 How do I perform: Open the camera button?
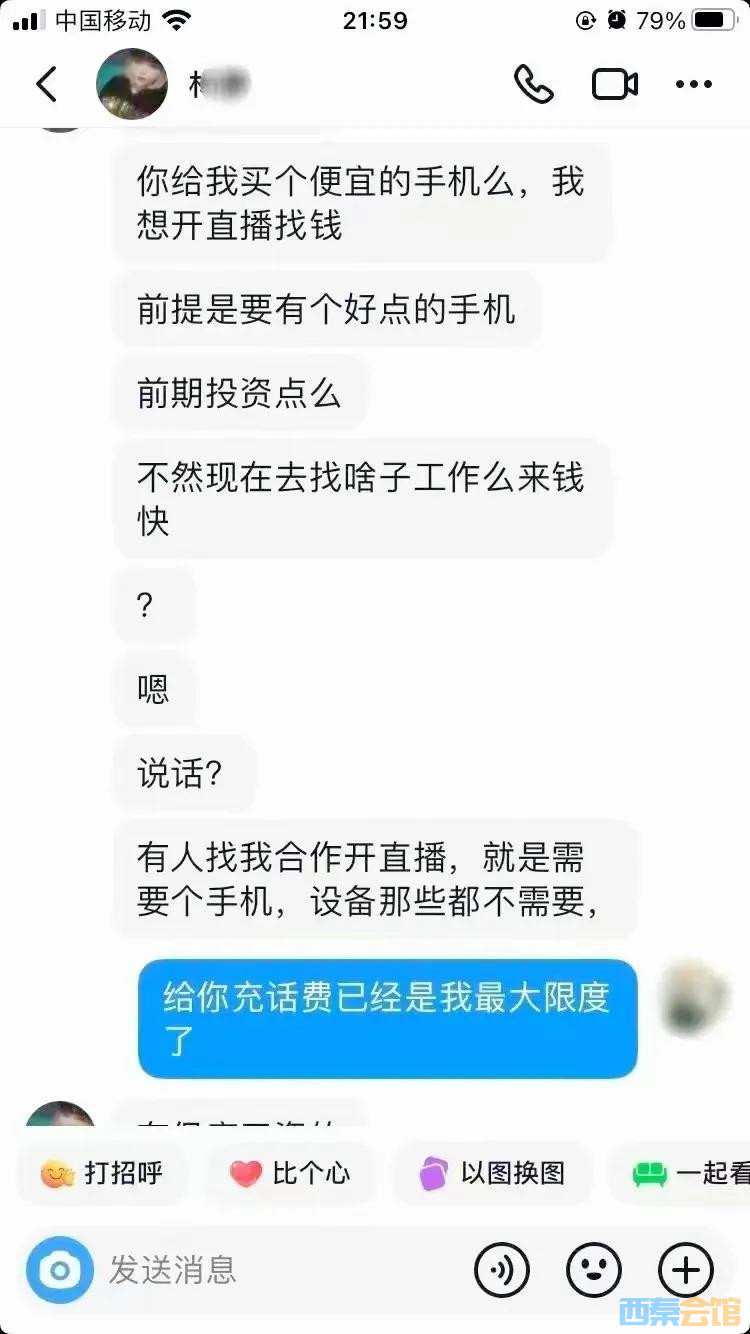(59, 1270)
